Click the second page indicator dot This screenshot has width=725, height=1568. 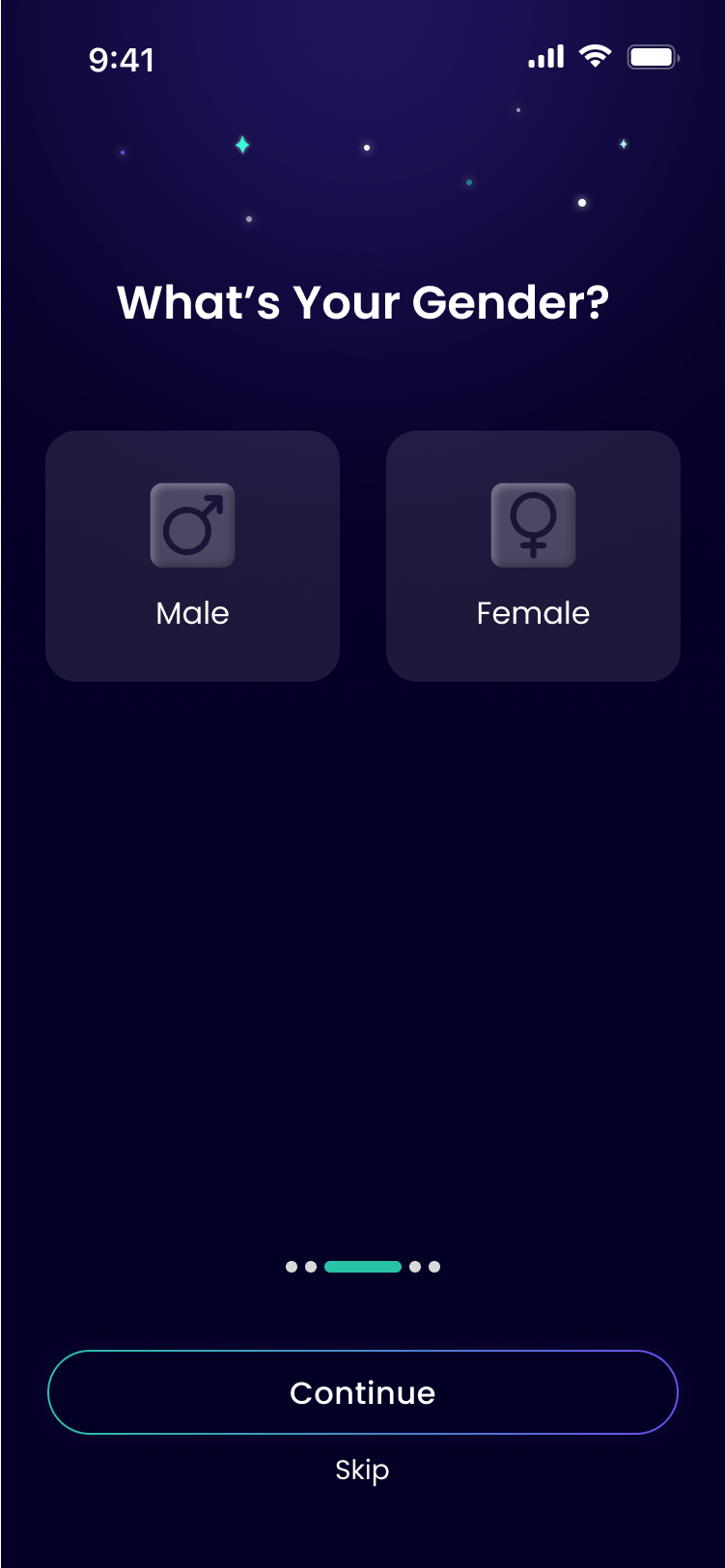[x=312, y=1267]
